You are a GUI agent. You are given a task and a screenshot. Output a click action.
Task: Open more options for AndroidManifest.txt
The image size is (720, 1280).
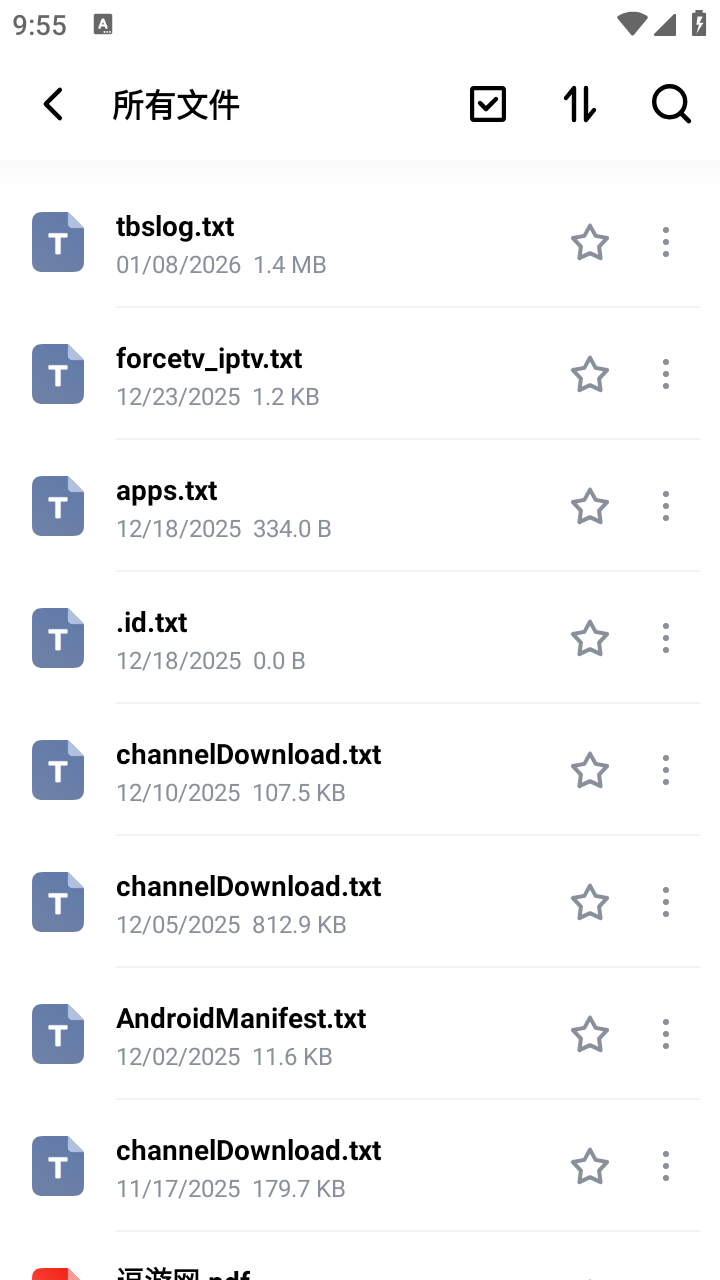(666, 1035)
